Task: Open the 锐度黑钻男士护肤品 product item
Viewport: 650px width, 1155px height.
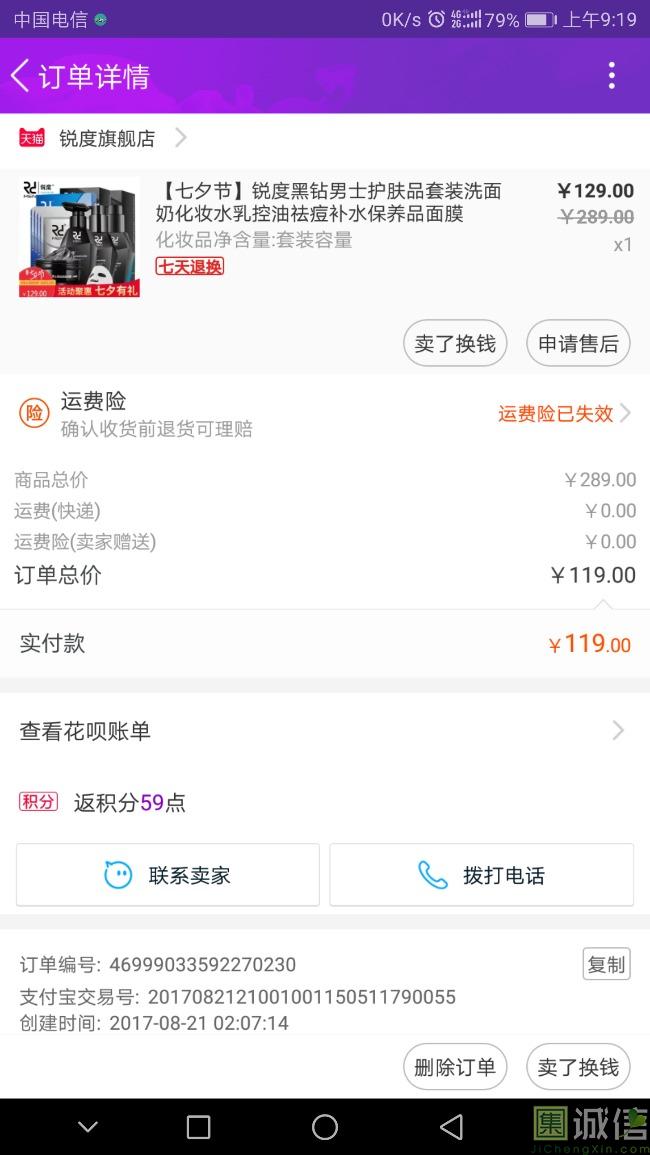Action: pos(328,214)
